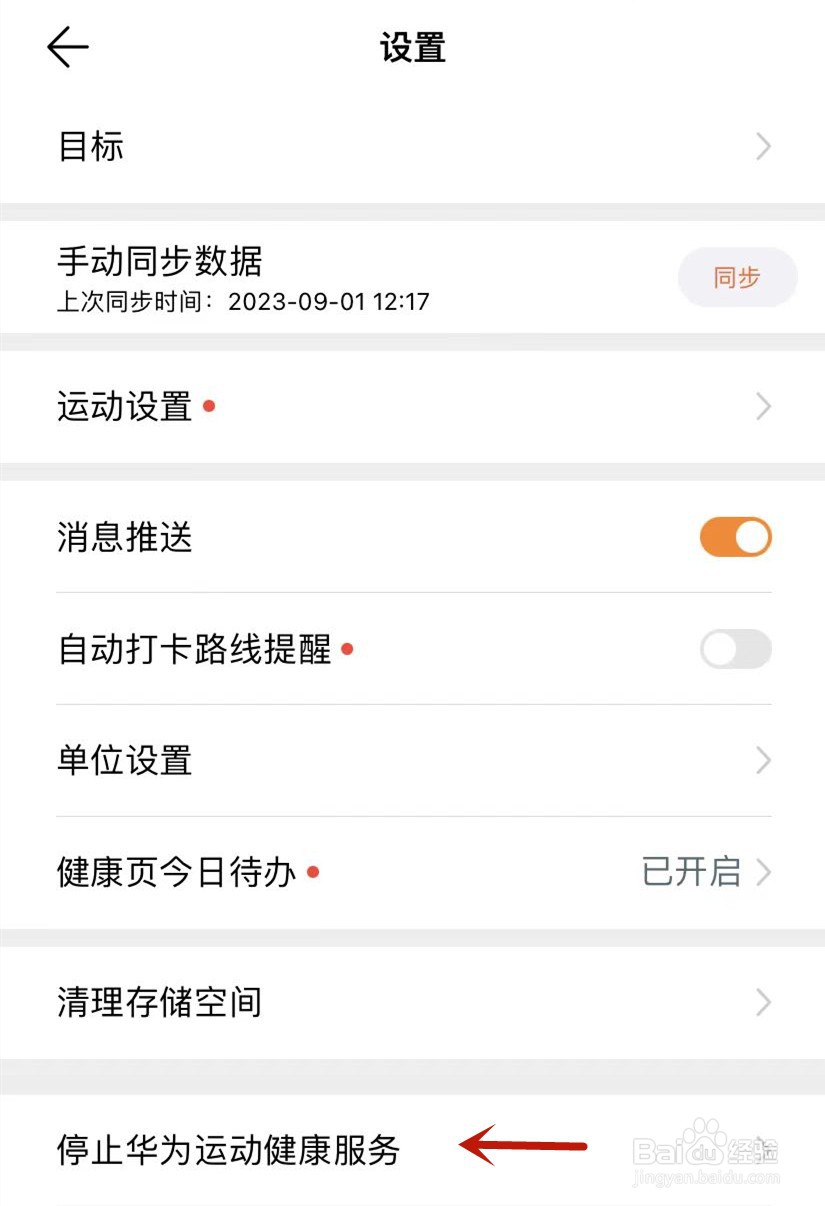Tap the red arrow pointing at stop service
The height and width of the screenshot is (1206, 825).
[520, 1148]
